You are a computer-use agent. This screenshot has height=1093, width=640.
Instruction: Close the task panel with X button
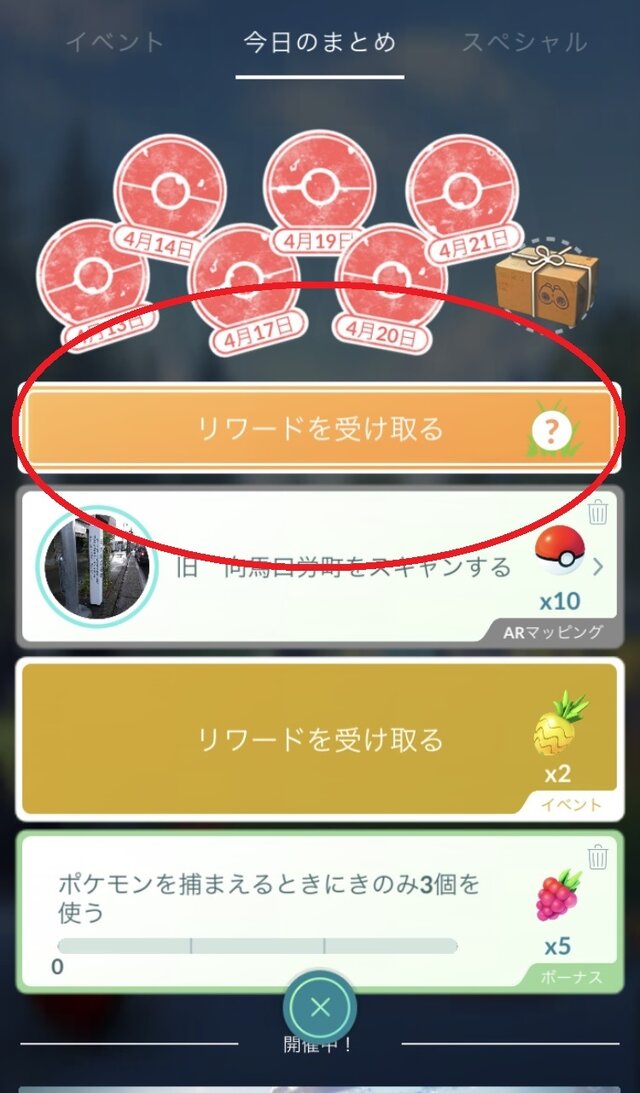[320, 1007]
